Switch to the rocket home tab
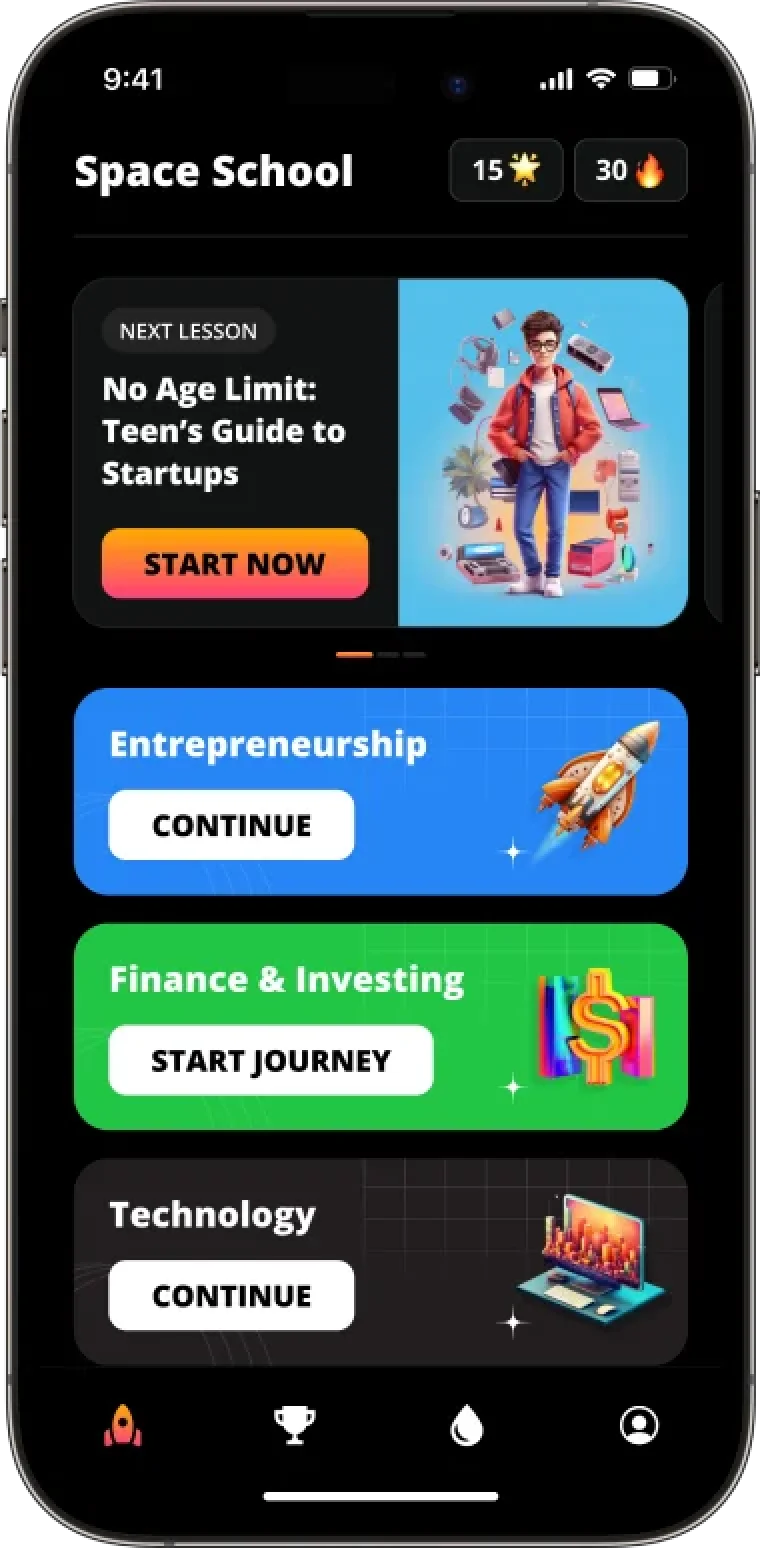The image size is (762, 1550). pyautogui.click(x=123, y=1425)
